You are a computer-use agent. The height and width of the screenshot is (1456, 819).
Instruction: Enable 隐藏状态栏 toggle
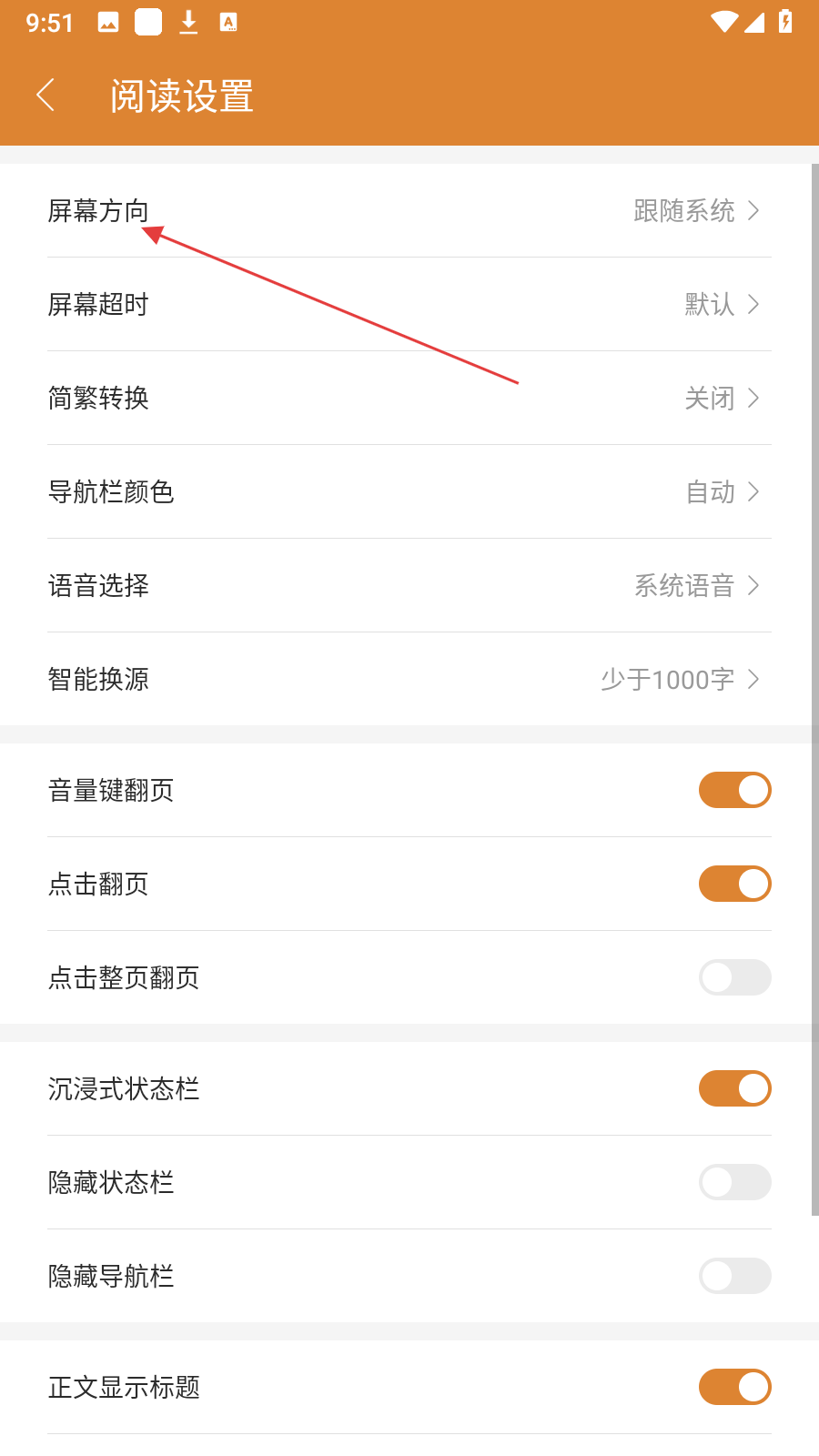pyautogui.click(x=734, y=1182)
